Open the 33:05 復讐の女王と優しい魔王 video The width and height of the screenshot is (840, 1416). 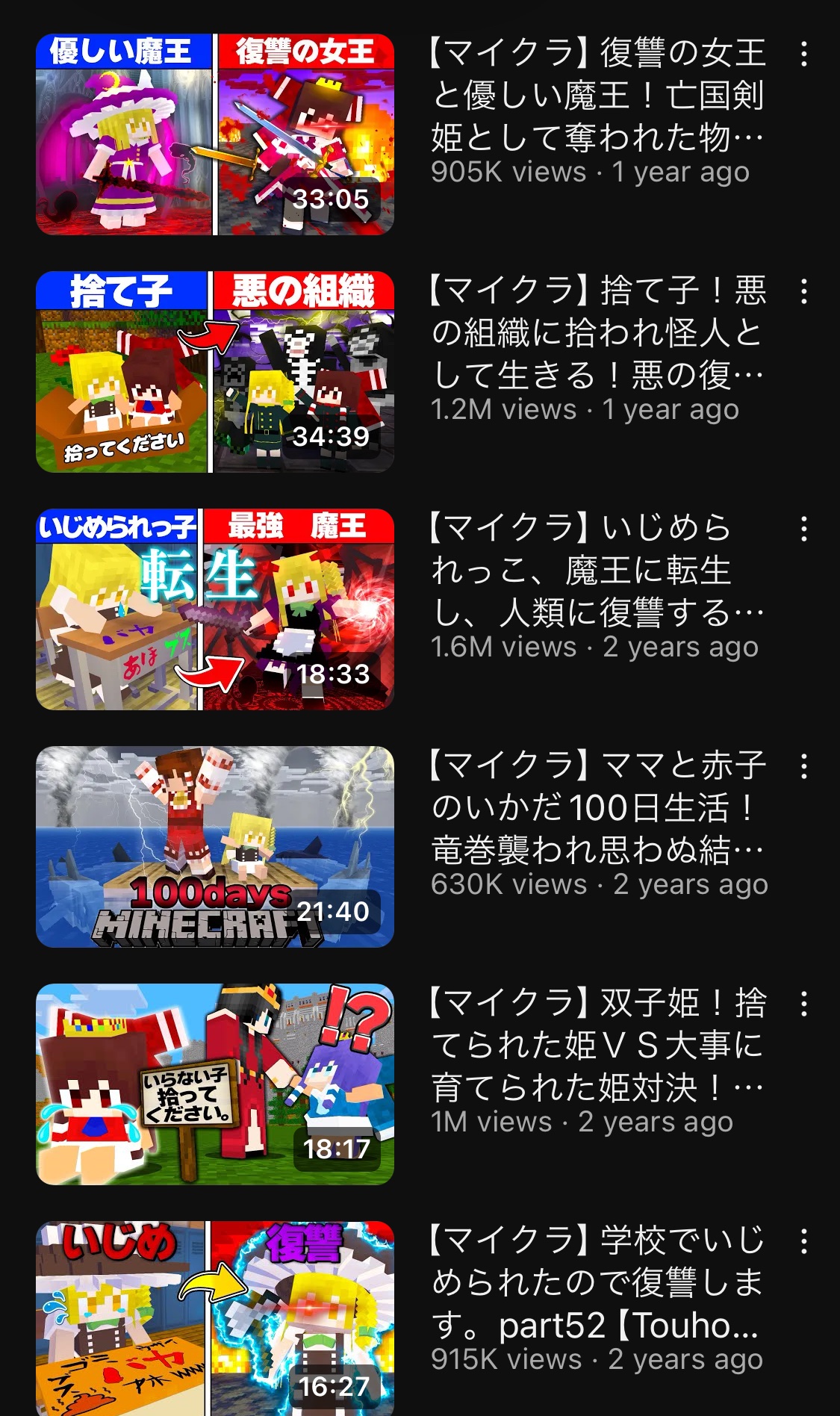[x=215, y=134]
